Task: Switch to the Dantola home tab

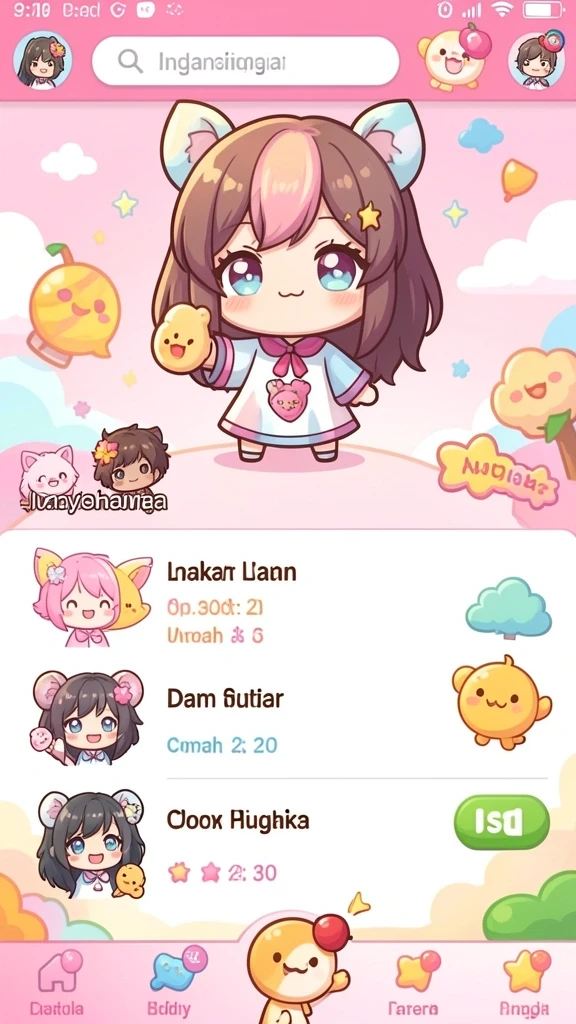Action: [x=57, y=983]
